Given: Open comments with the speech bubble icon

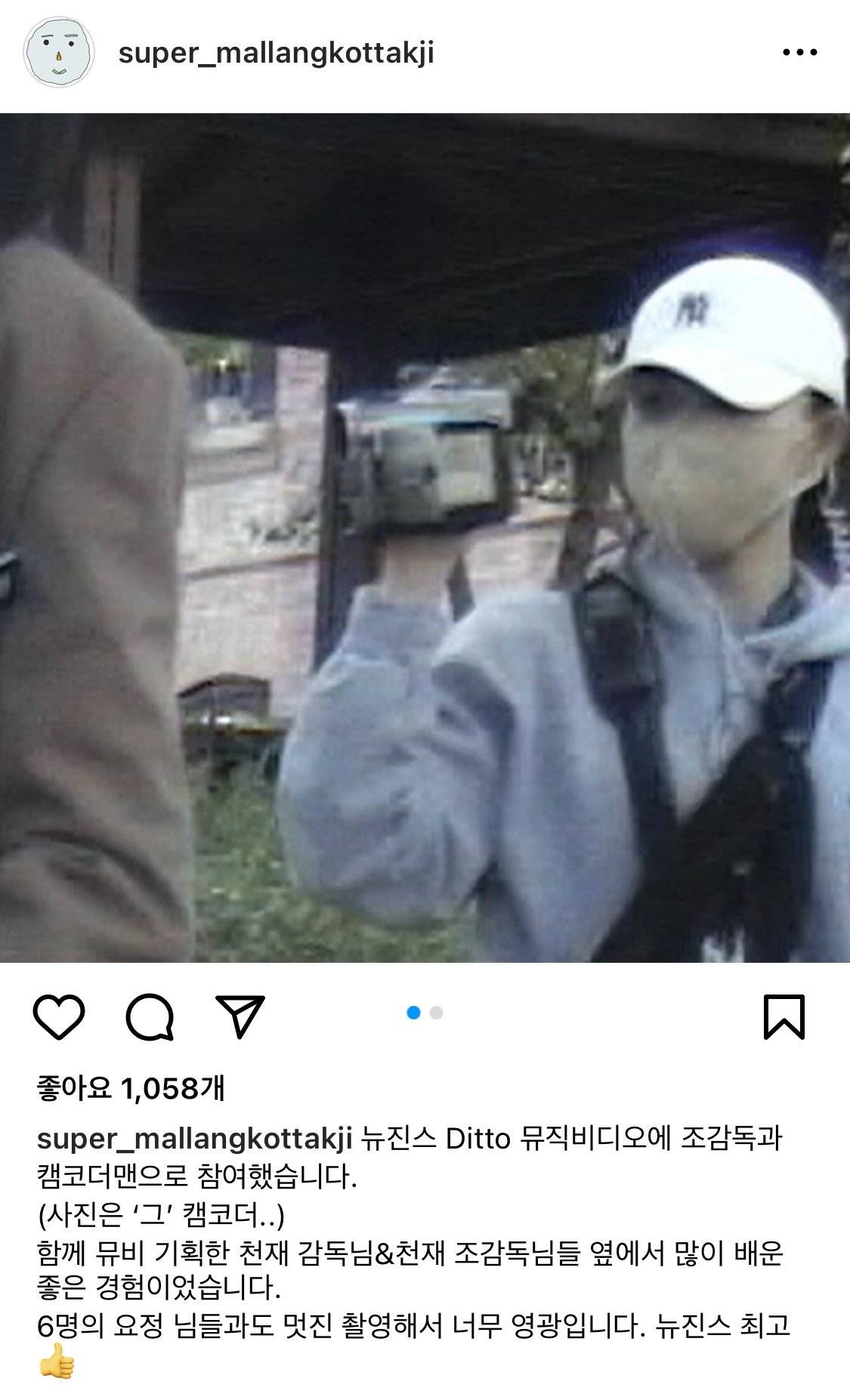Looking at the screenshot, I should [150, 1016].
